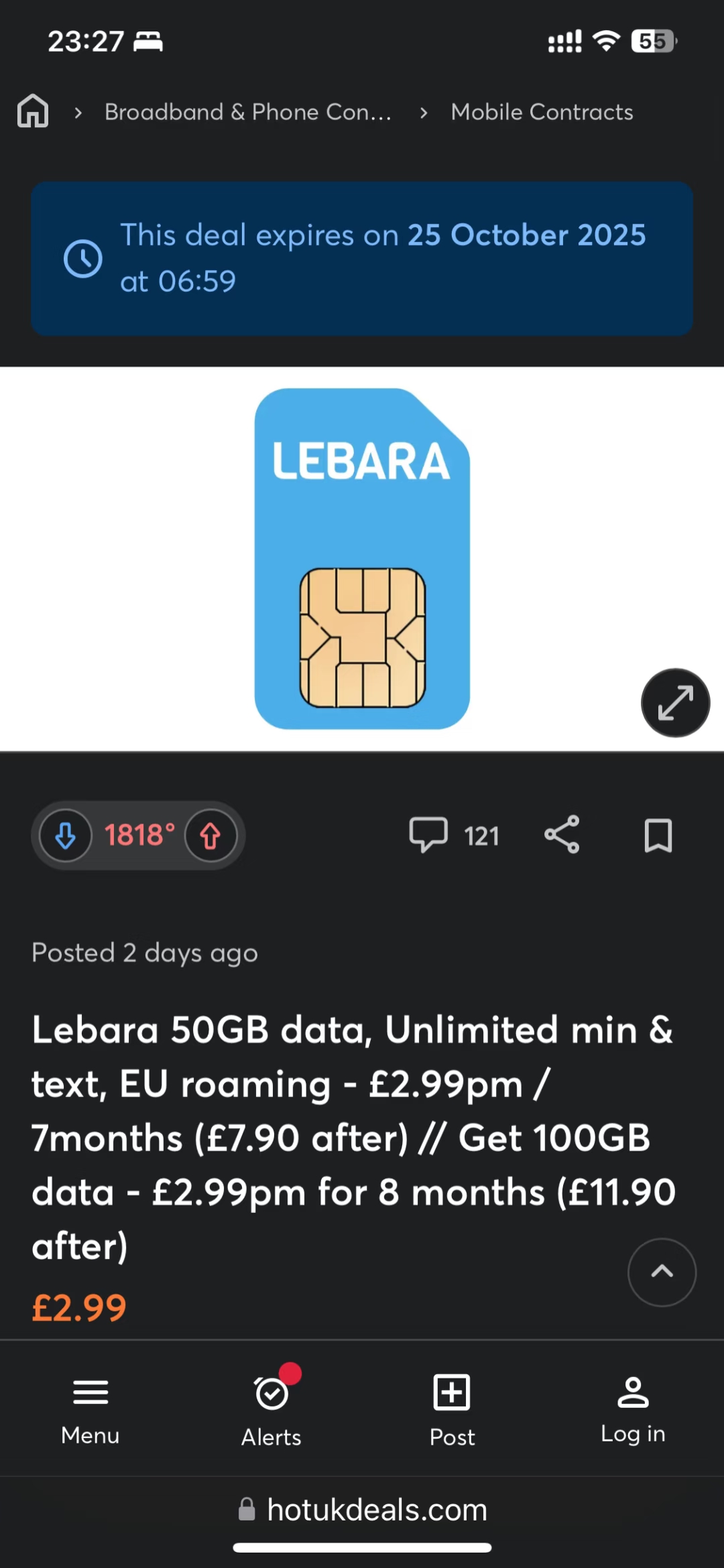Open the deal image in fullscreen
The image size is (724, 1568).
[675, 702]
